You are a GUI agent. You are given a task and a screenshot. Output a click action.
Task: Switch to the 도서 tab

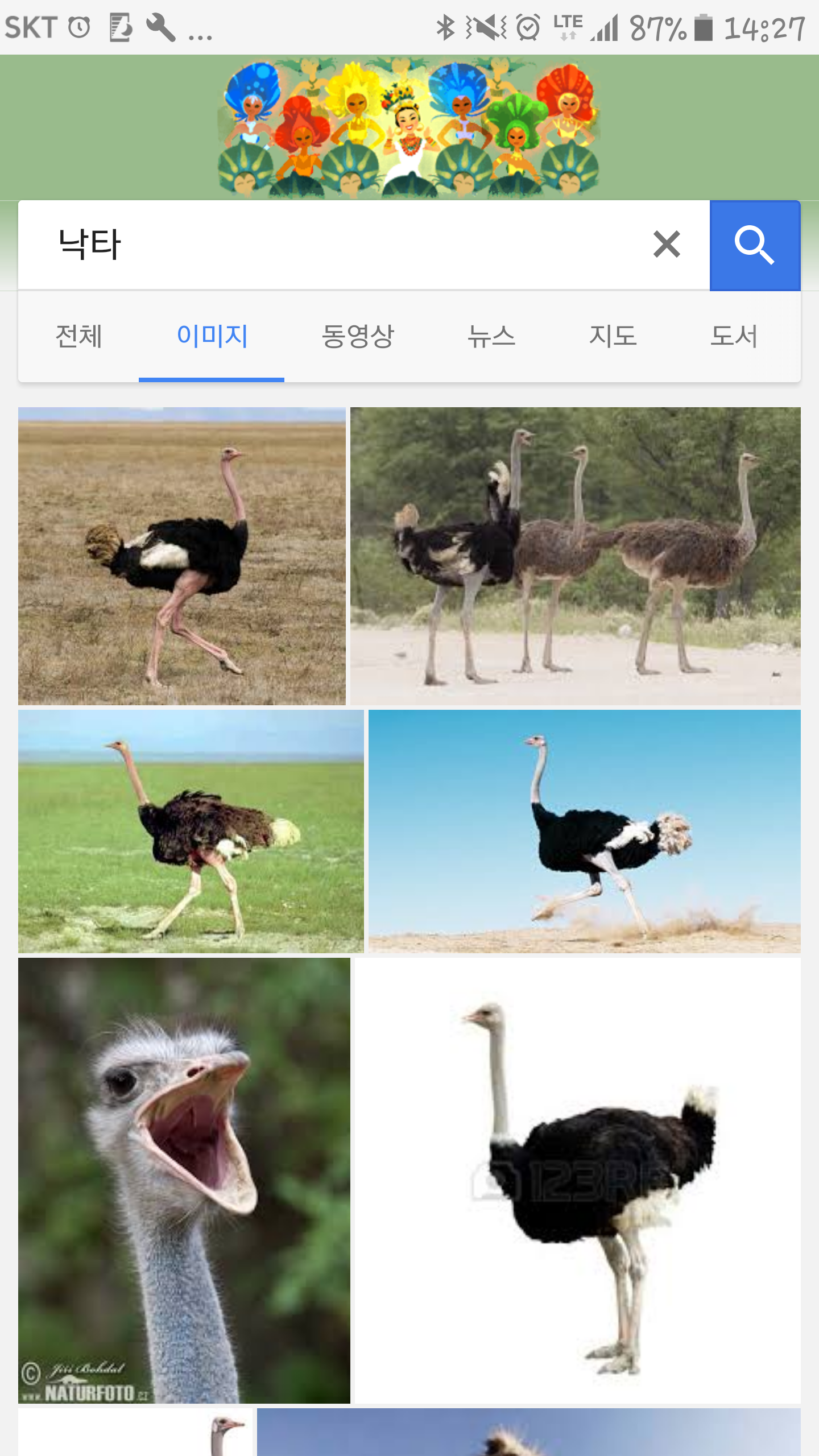click(x=734, y=336)
